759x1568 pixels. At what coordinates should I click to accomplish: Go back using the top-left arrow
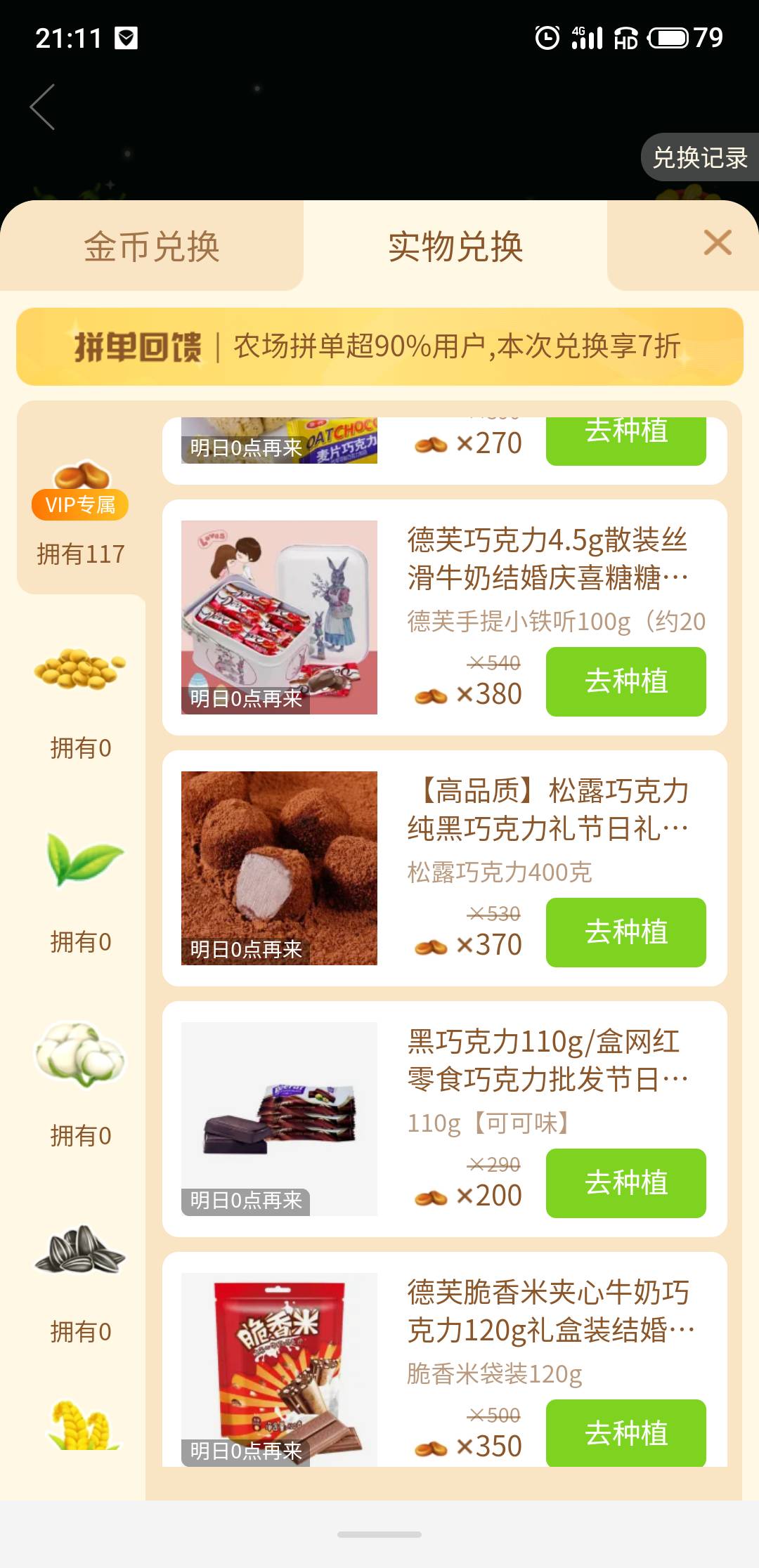[x=43, y=107]
